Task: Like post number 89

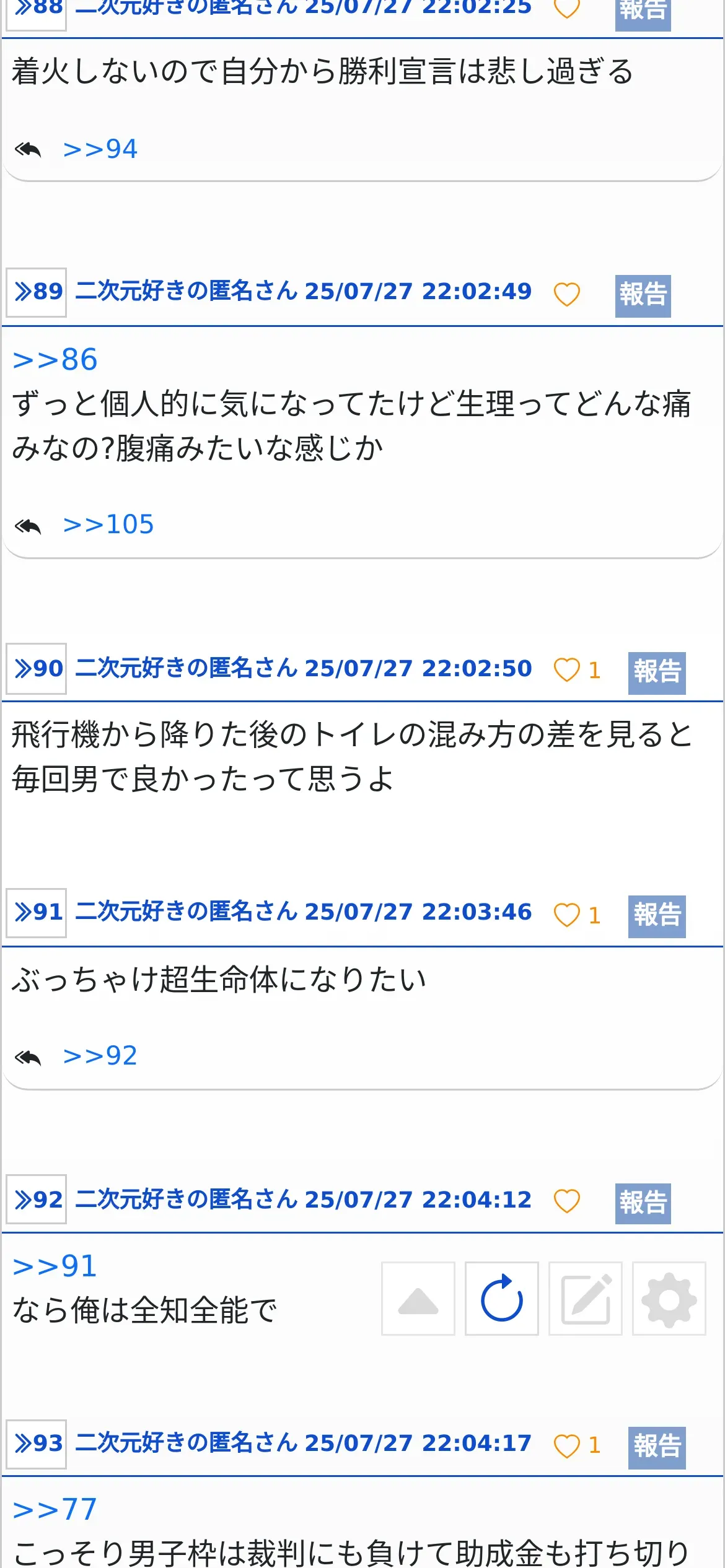Action: [566, 295]
